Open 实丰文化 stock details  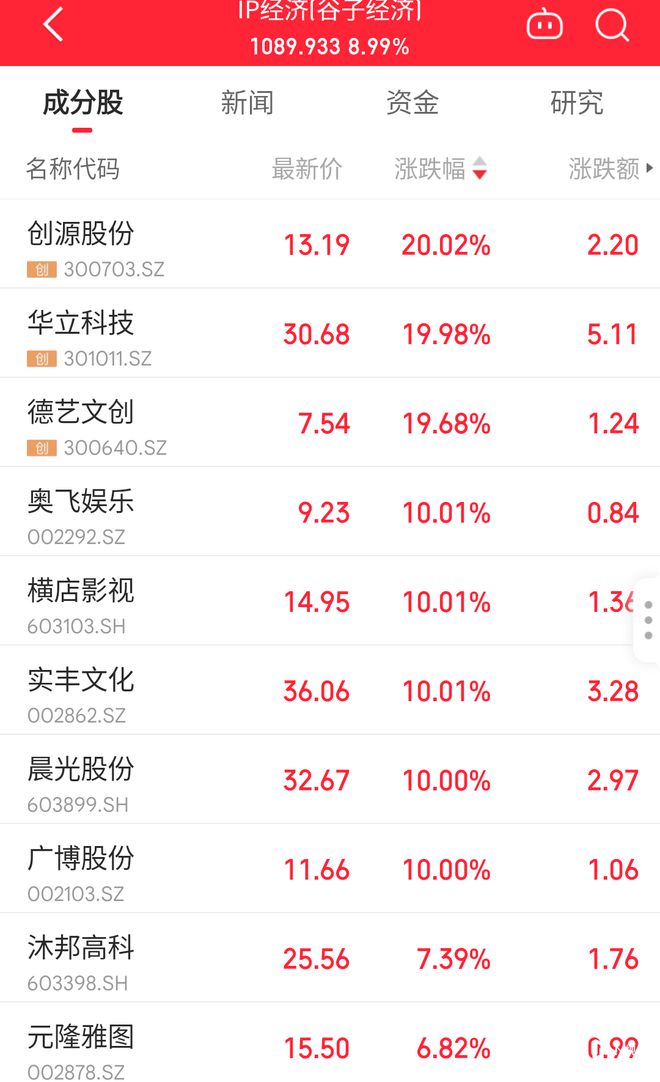330,690
